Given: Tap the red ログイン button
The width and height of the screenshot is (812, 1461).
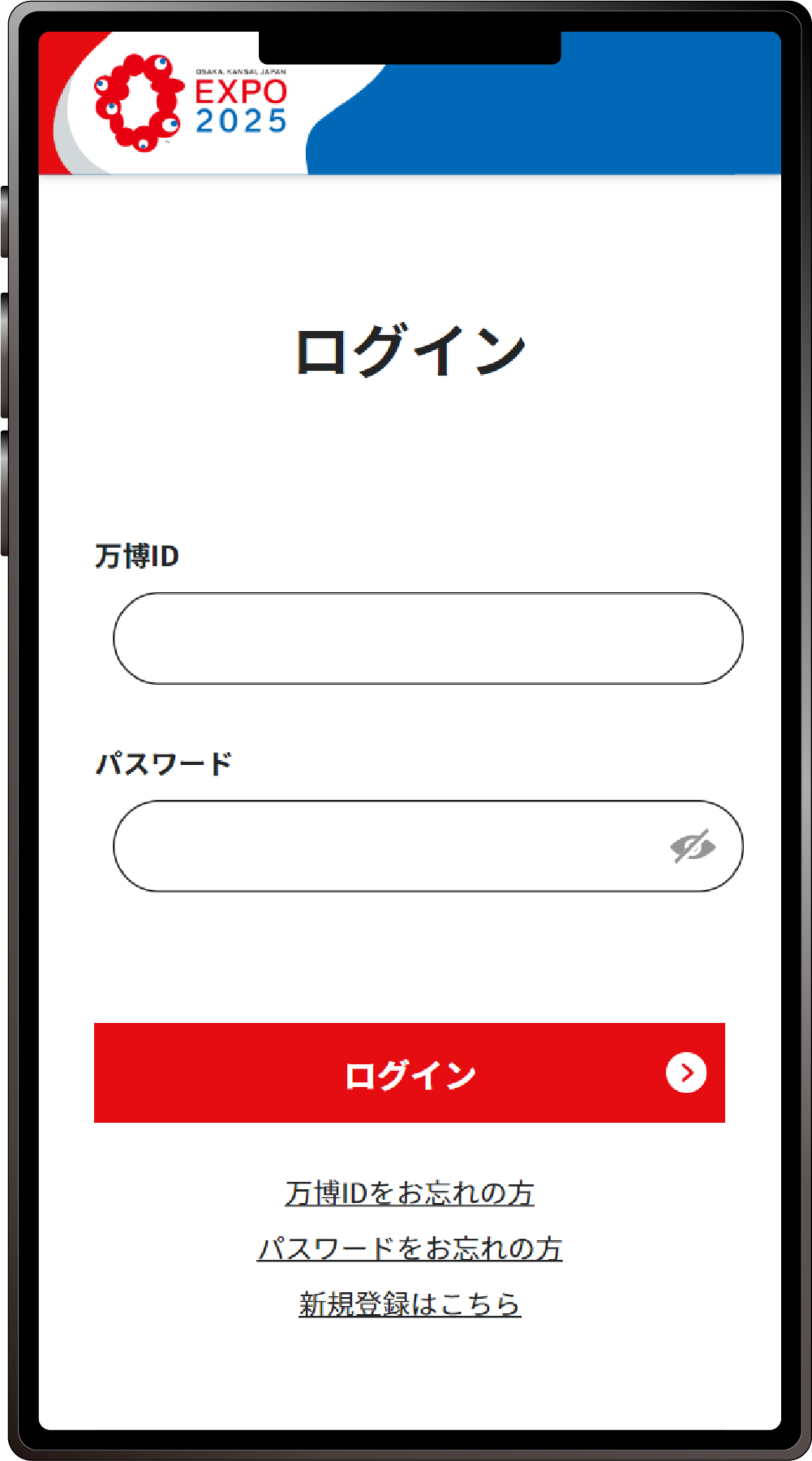Looking at the screenshot, I should pos(409,1072).
